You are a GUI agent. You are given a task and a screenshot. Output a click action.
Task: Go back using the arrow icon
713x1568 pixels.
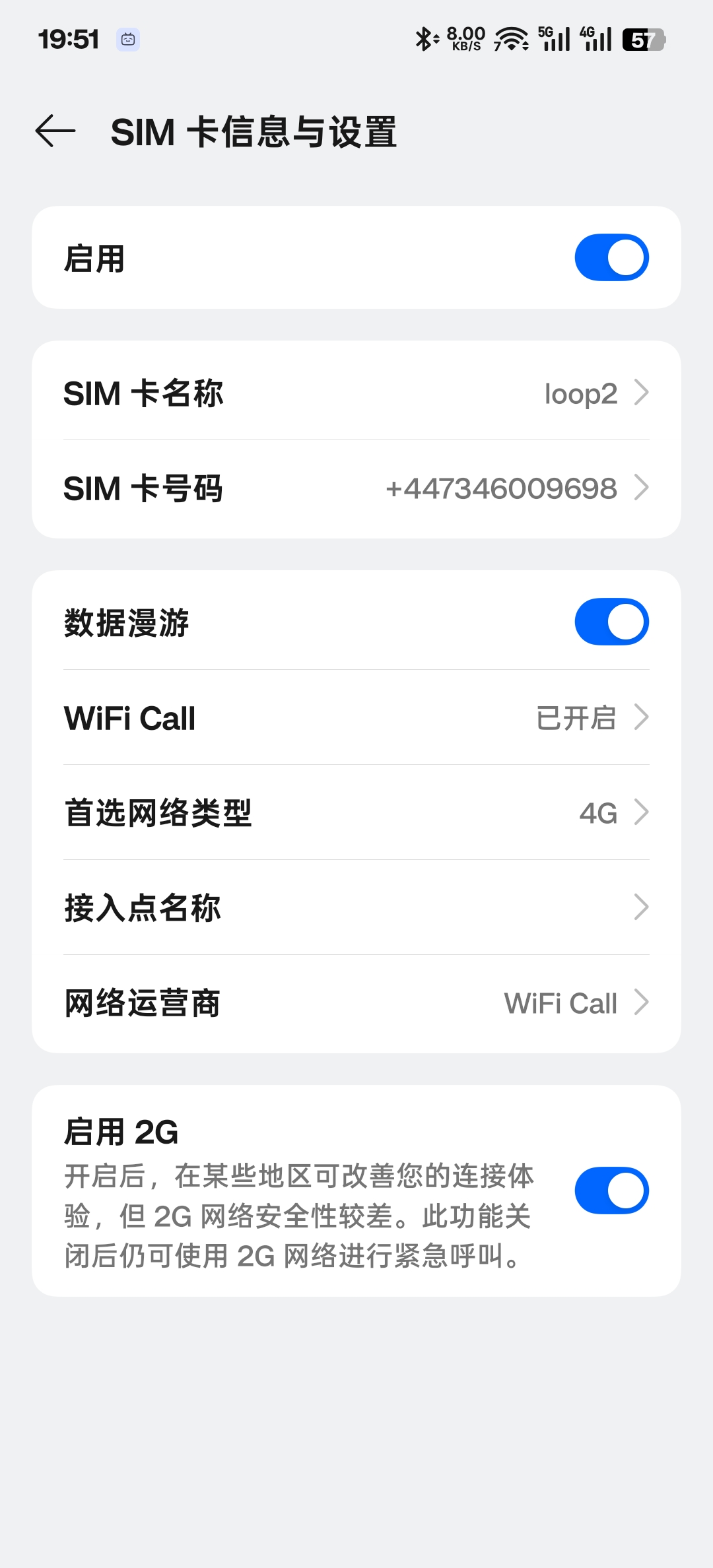(x=55, y=131)
